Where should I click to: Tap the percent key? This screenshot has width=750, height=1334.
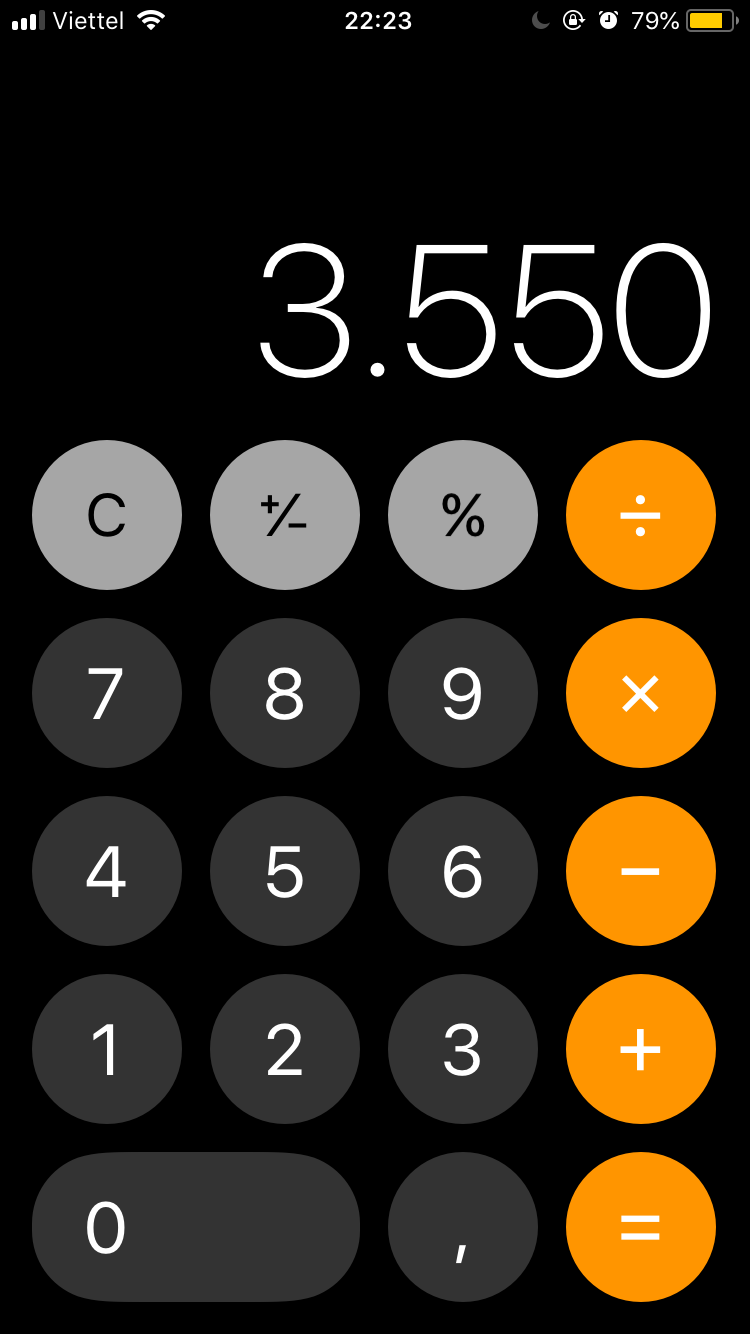click(x=463, y=514)
